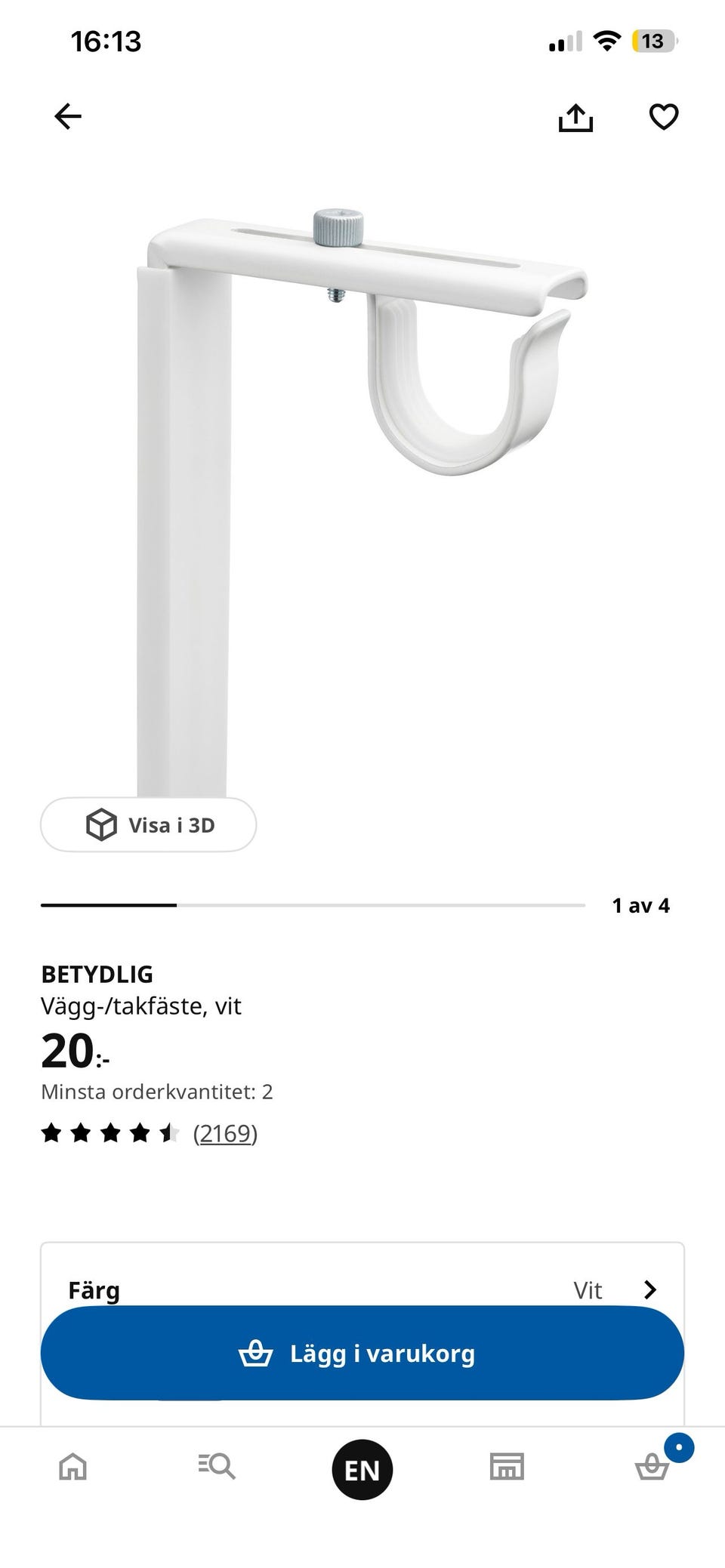Tap Lägg i varukorg to add to cart
725x1568 pixels.
[362, 1353]
